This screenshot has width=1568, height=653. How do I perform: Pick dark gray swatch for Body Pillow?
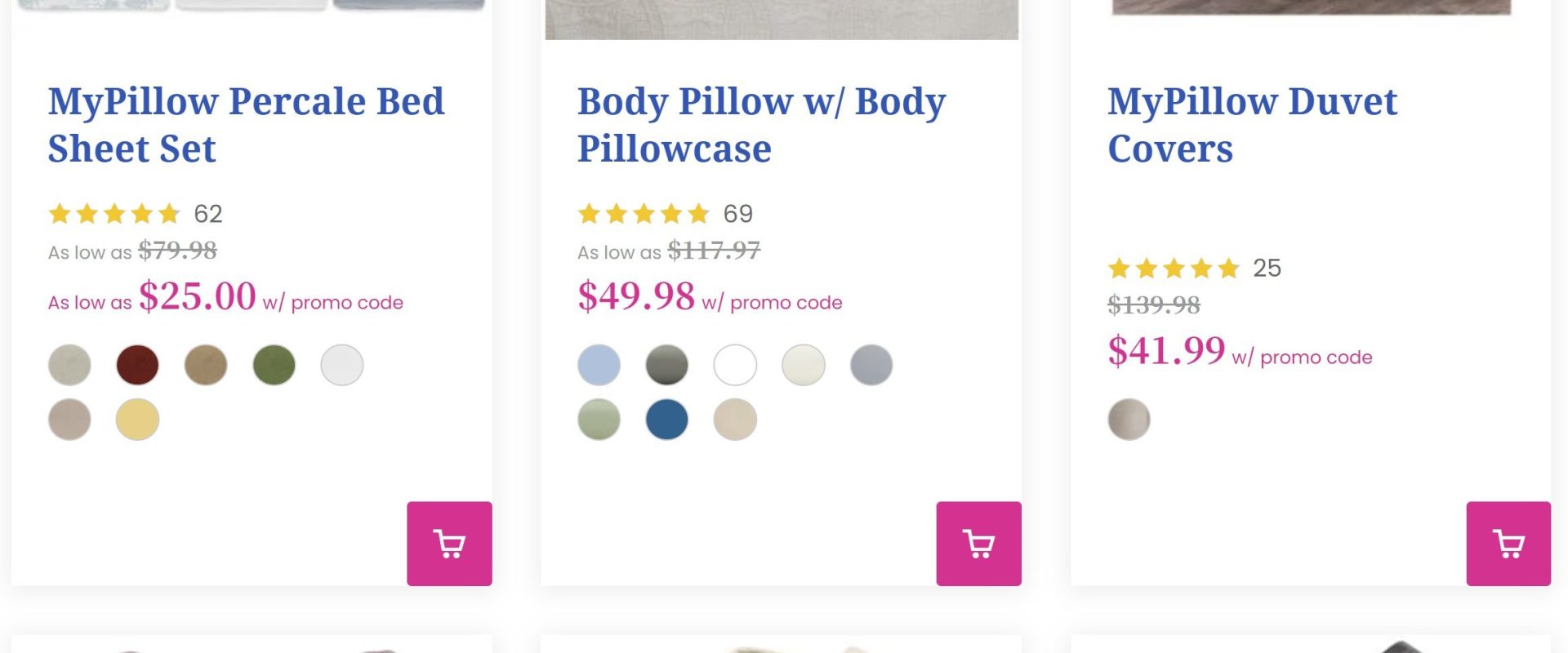coord(666,365)
